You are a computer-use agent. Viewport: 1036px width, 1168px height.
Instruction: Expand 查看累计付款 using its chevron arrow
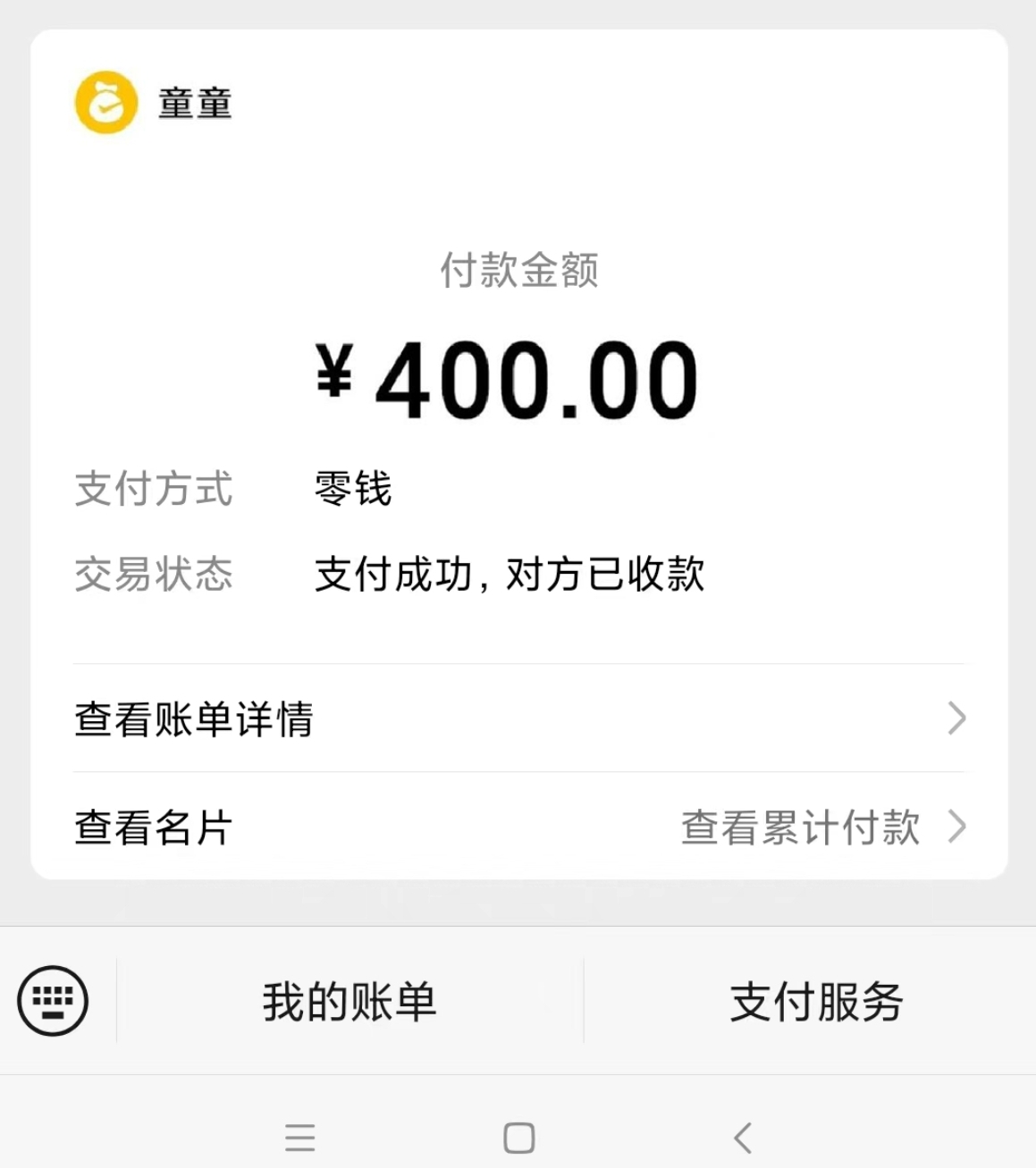[x=958, y=827]
